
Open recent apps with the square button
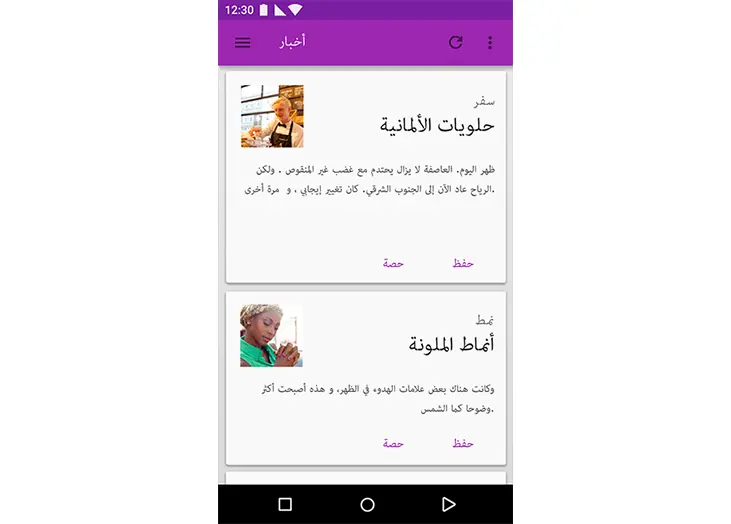[x=285, y=505]
